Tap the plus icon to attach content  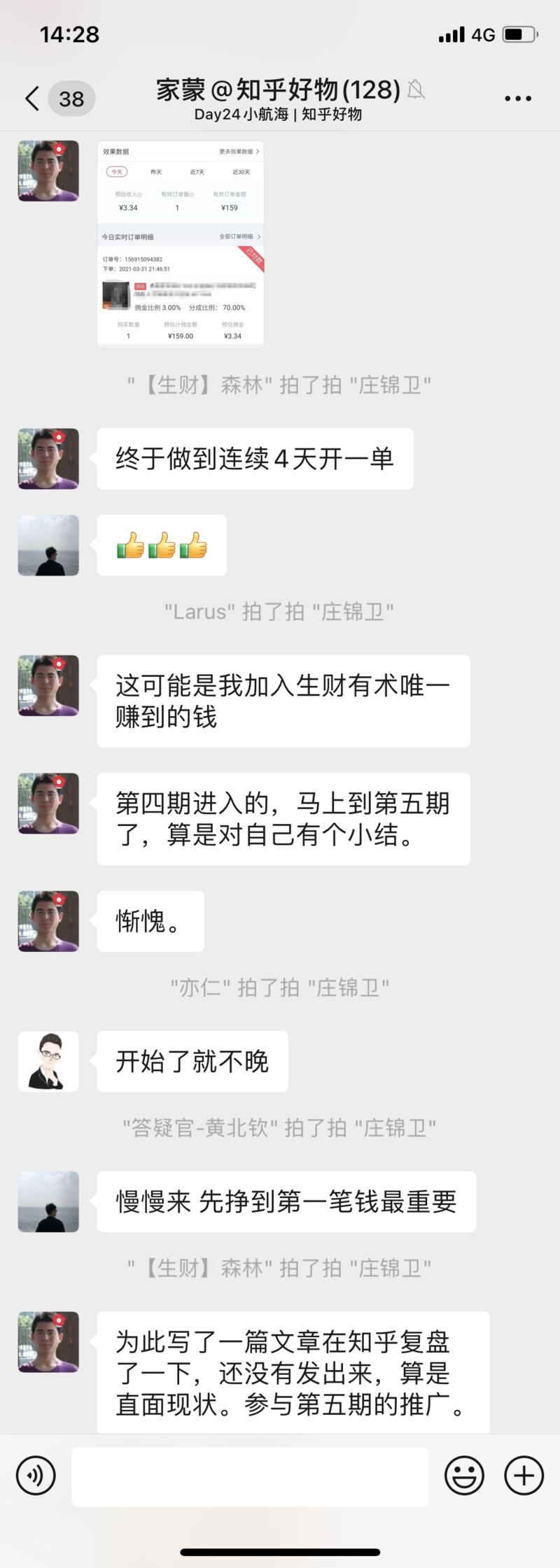523,1476
